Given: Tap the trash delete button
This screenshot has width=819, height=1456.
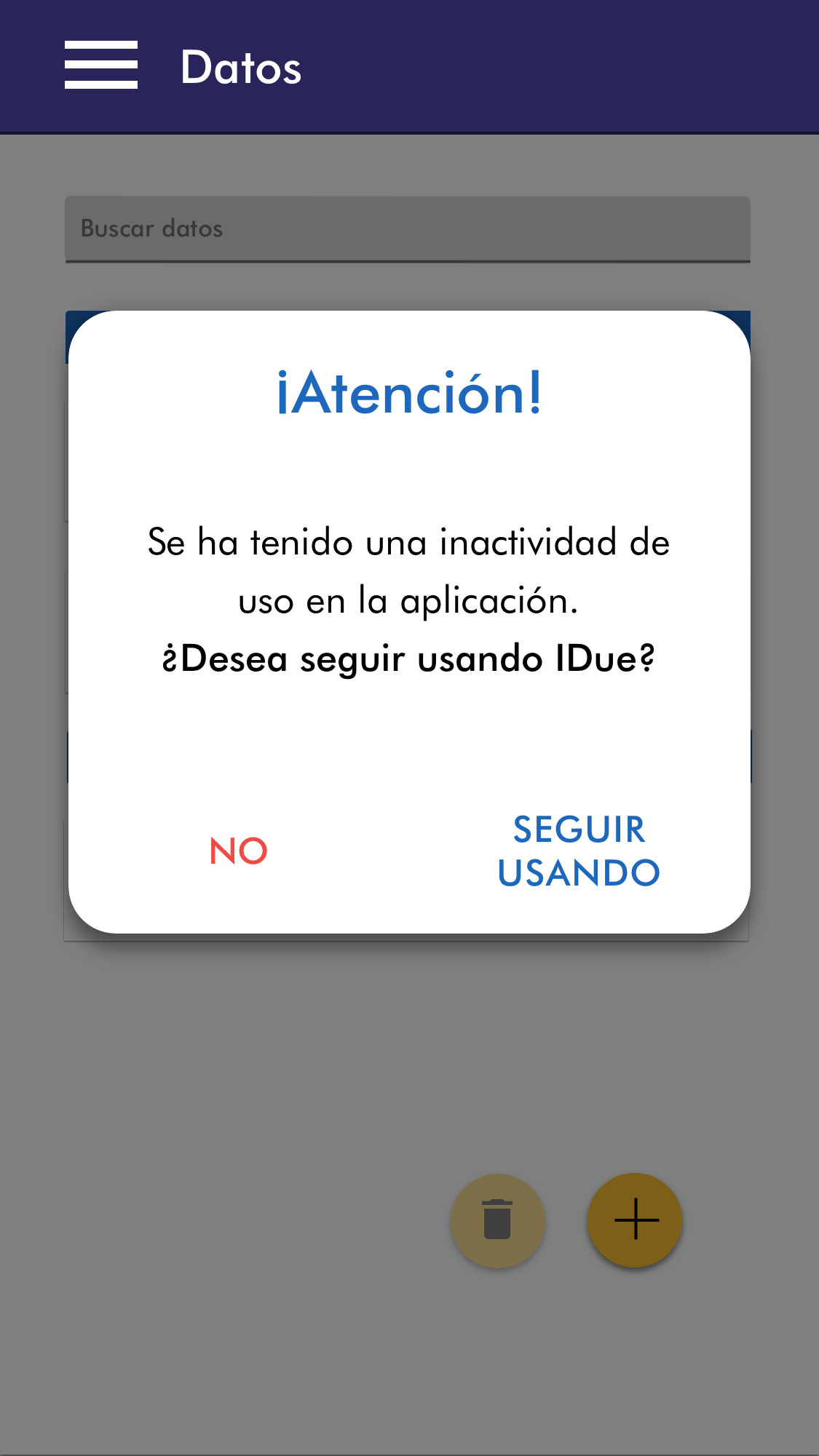Looking at the screenshot, I should click(x=498, y=1220).
